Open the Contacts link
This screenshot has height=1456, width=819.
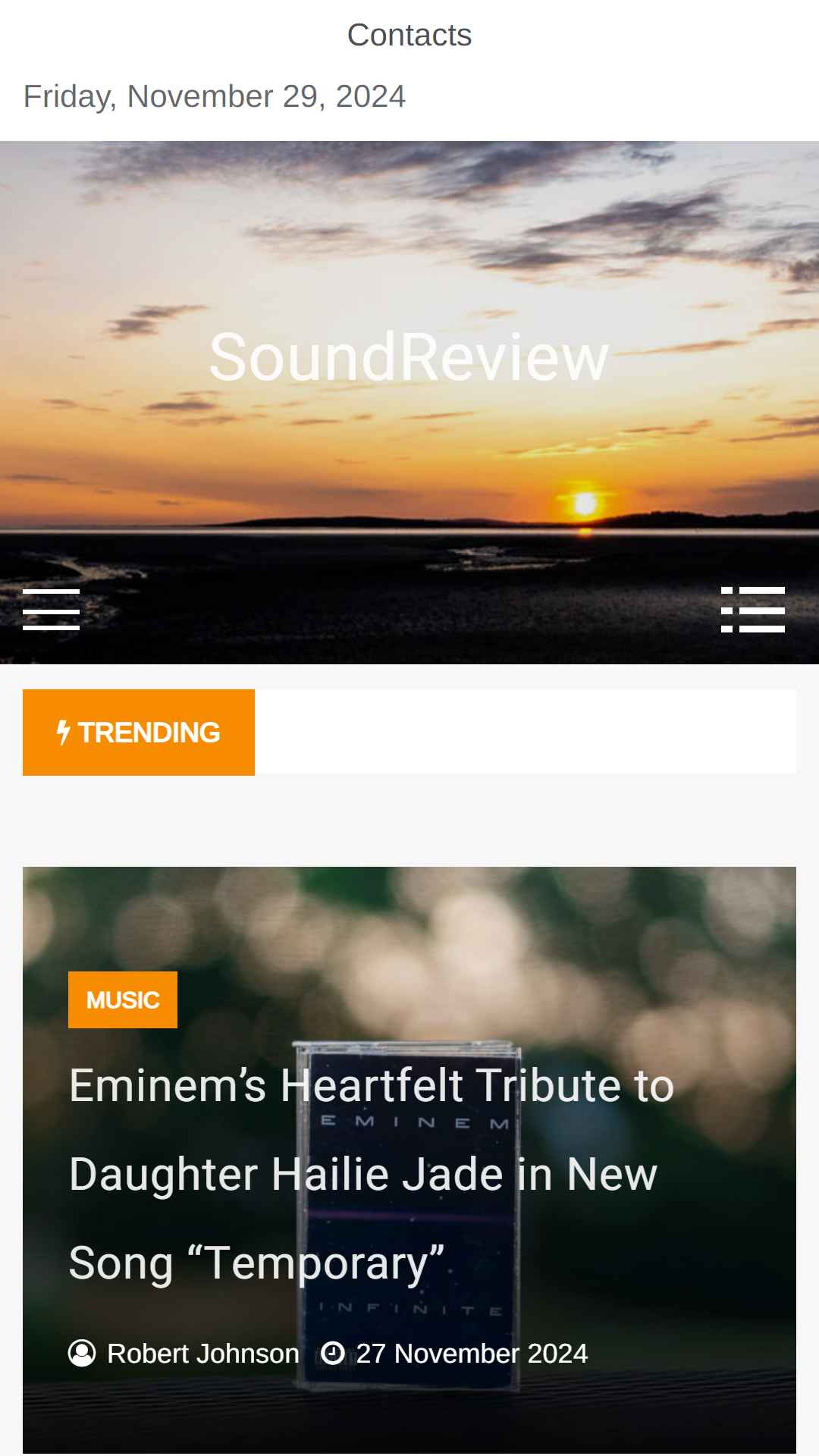(x=409, y=35)
